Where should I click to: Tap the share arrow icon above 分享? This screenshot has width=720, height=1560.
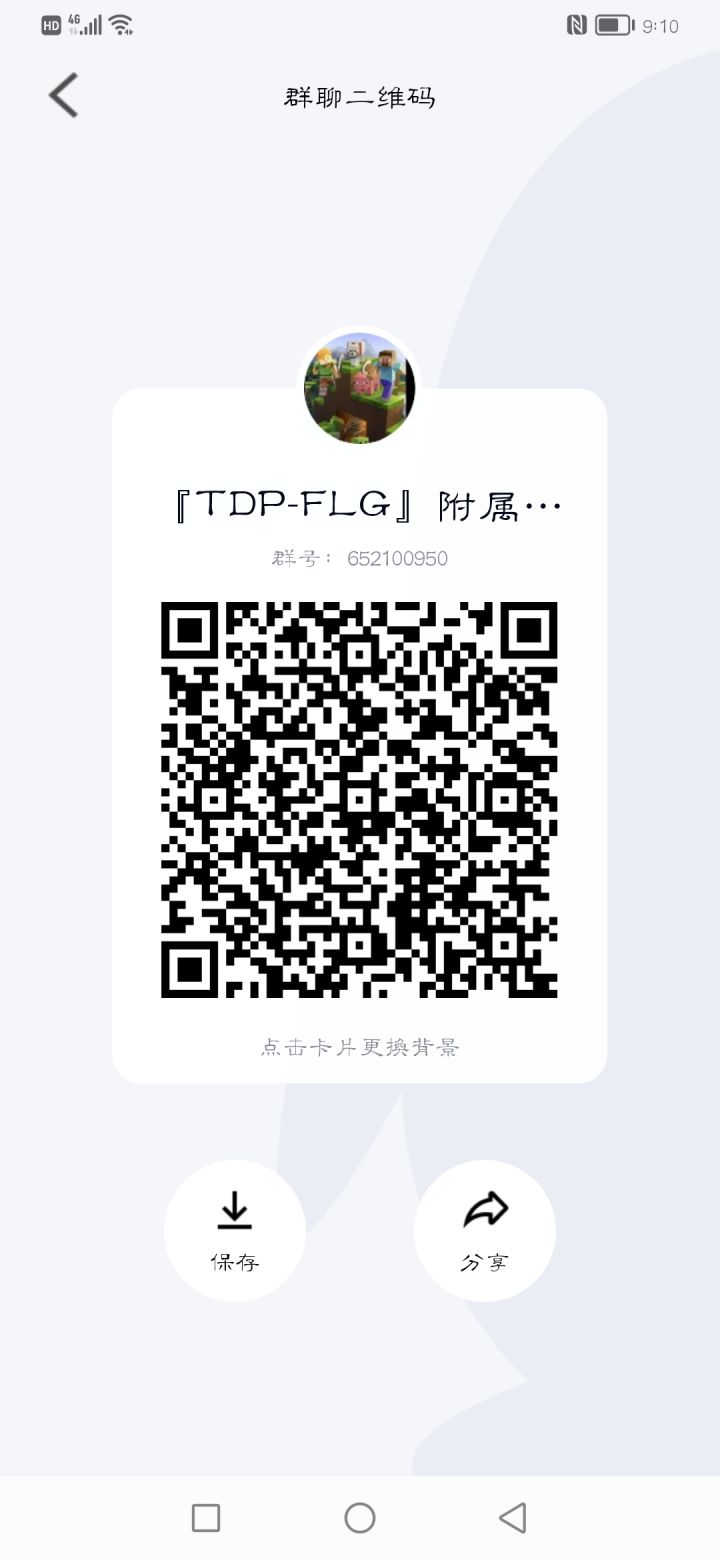pyautogui.click(x=484, y=1210)
